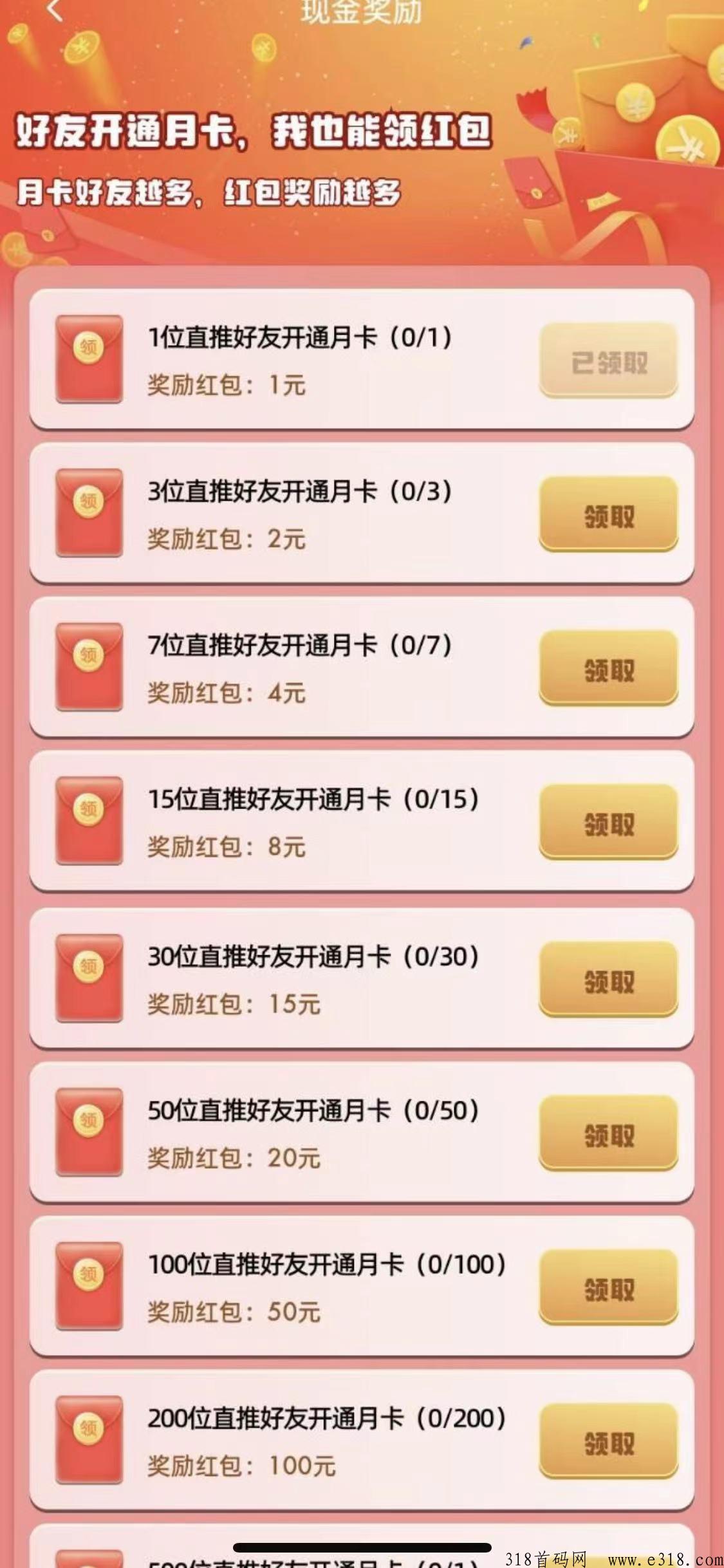Image resolution: width=724 pixels, height=1568 pixels.
Task: Claim the 20元 reward for 50位直推好友
Action: pyautogui.click(x=608, y=1135)
